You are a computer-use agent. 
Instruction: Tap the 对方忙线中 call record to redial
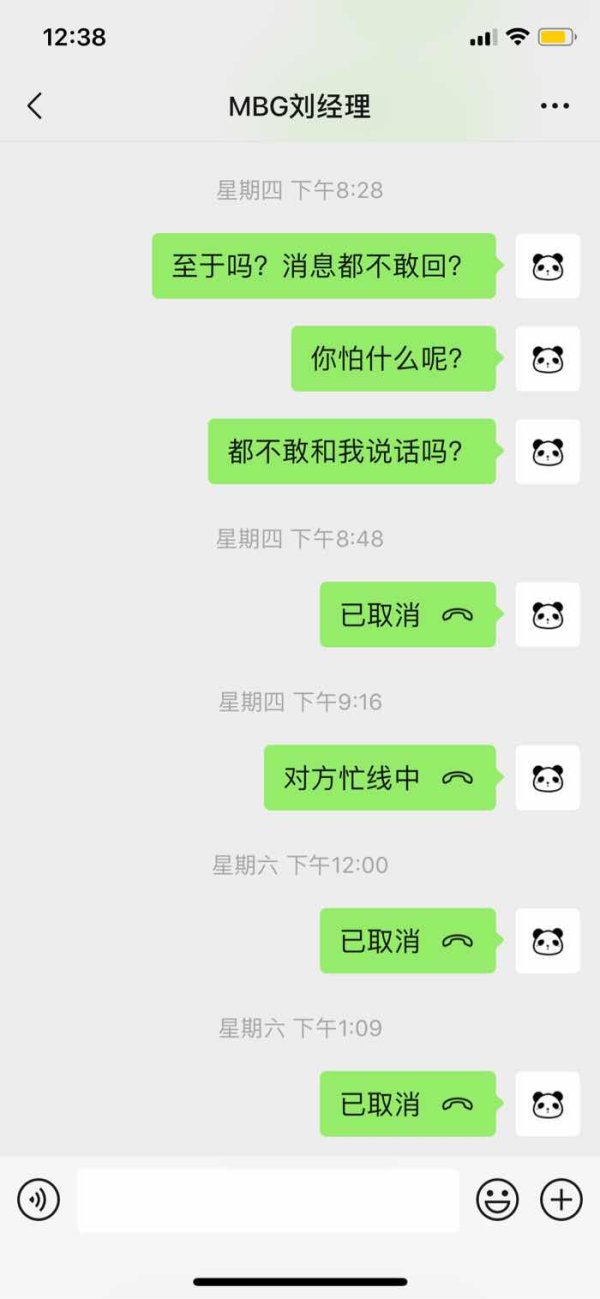pos(379,778)
